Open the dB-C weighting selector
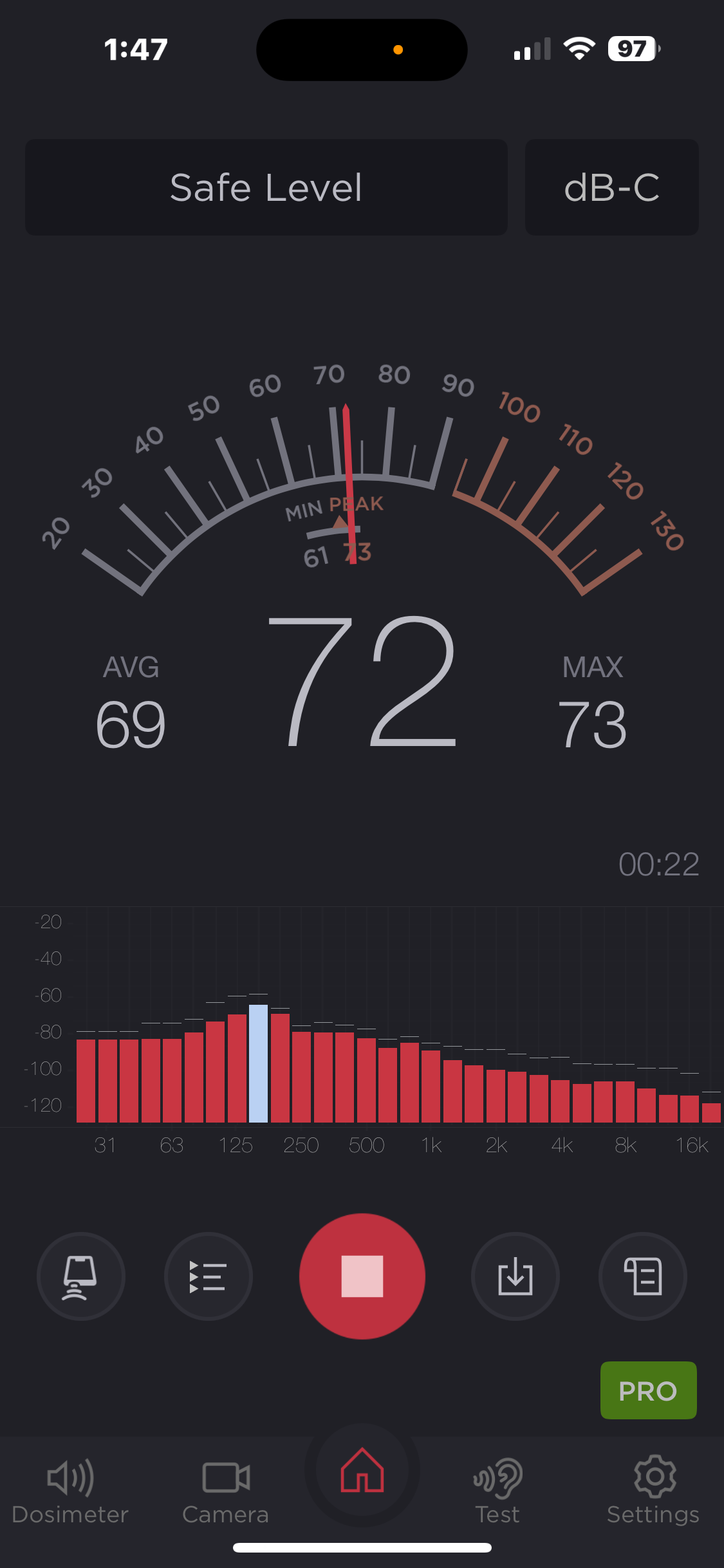Viewport: 724px width, 1568px height. tap(611, 187)
